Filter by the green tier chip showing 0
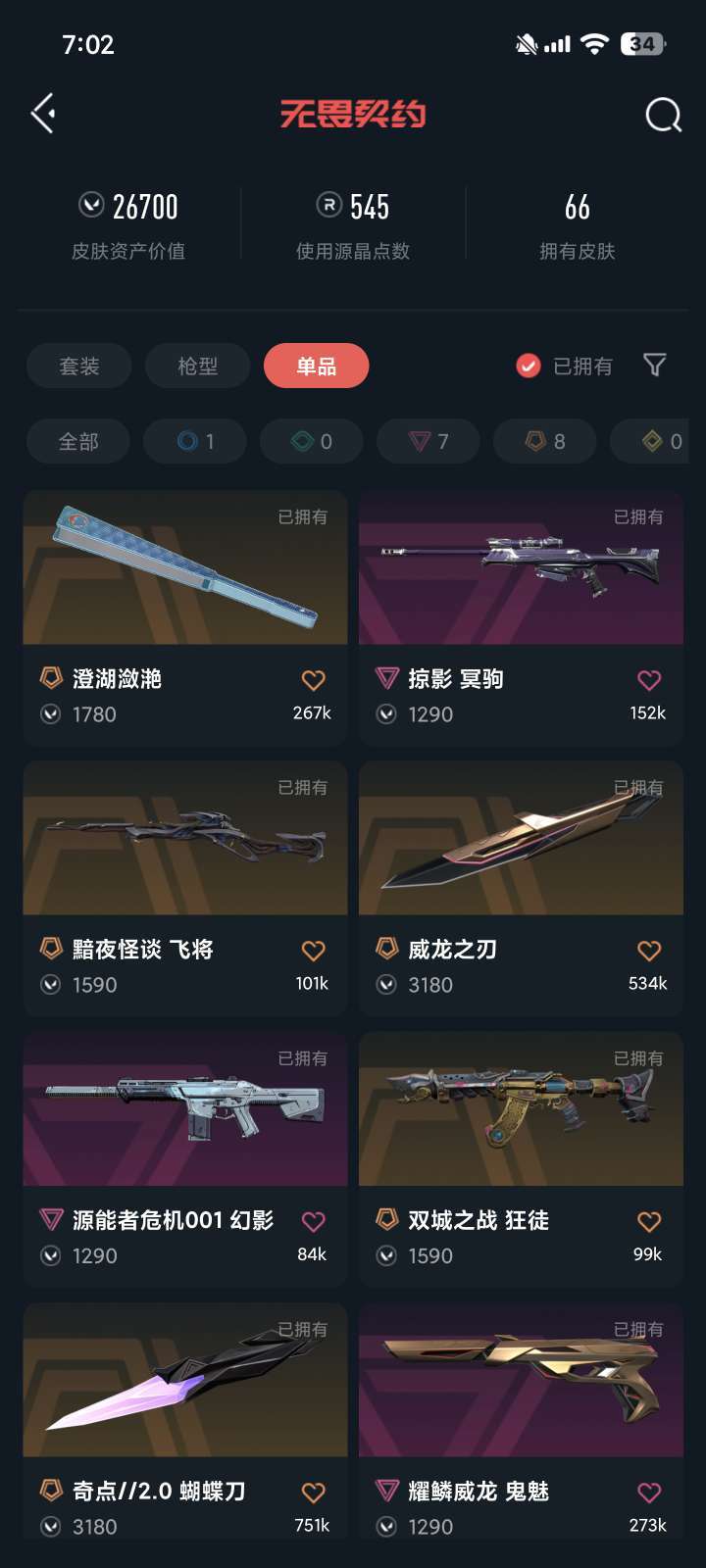Viewport: 706px width, 1568px height. [x=312, y=442]
